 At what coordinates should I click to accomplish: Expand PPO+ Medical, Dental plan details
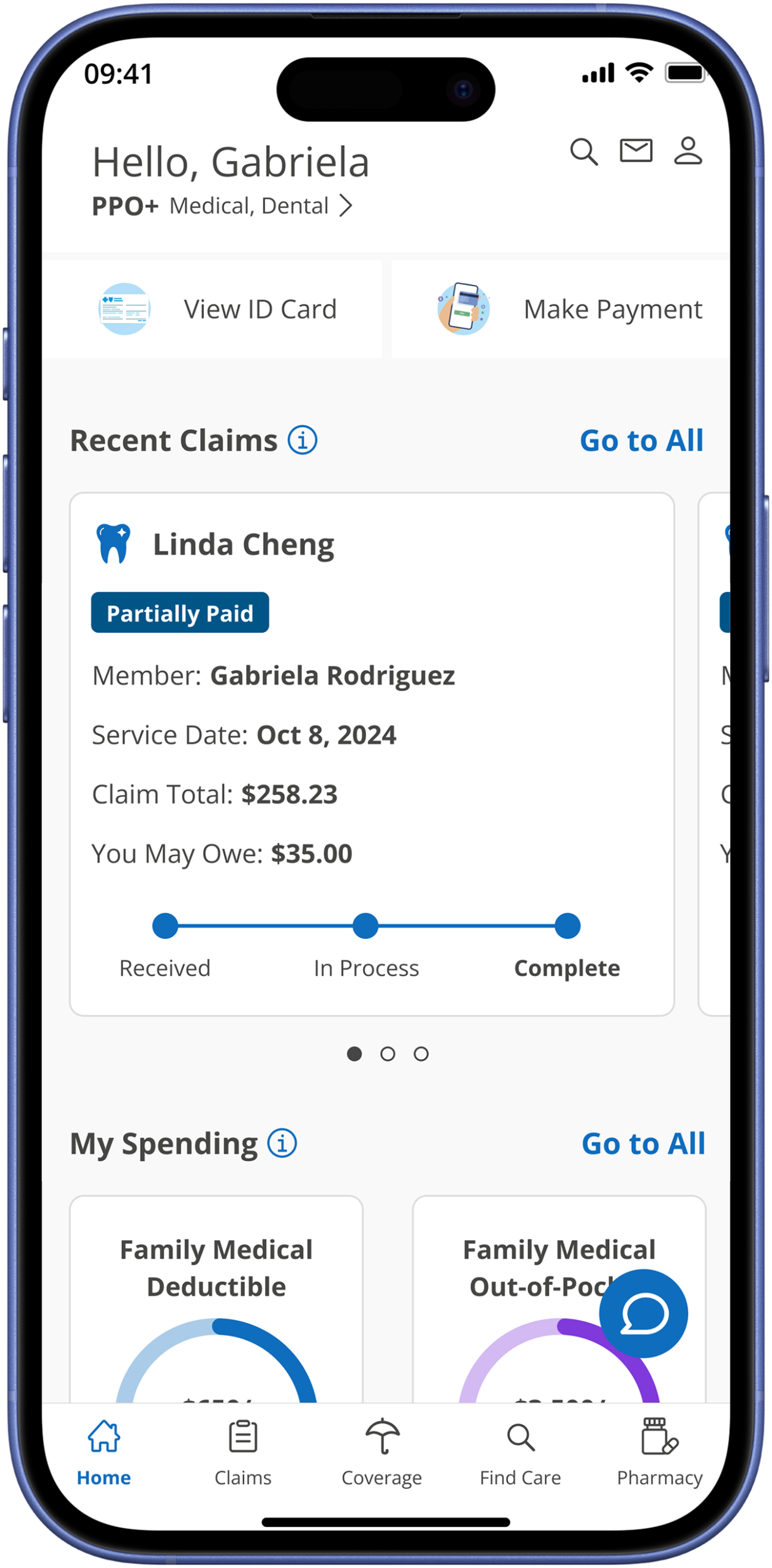[x=222, y=206]
